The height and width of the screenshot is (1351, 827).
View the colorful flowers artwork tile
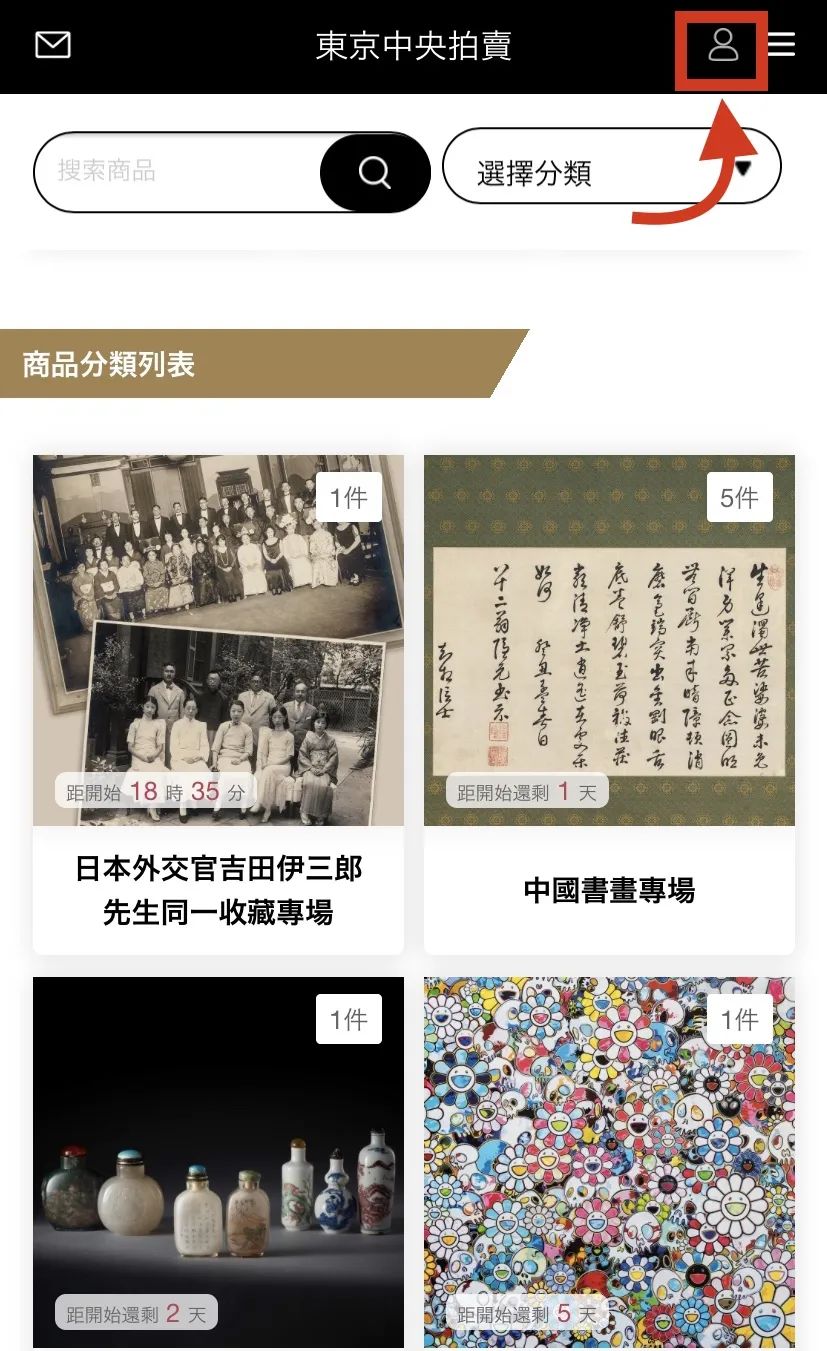(x=609, y=1162)
